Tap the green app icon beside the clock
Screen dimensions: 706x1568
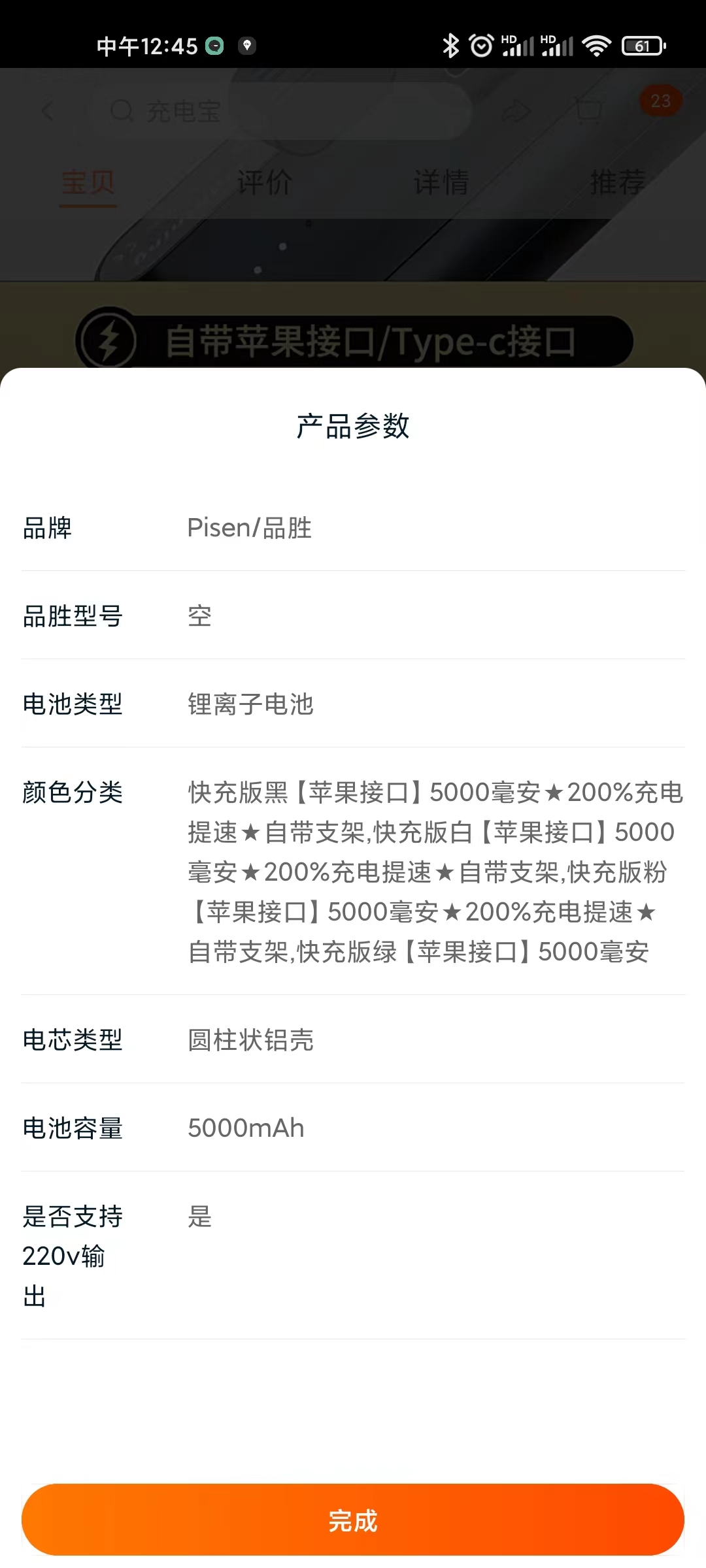click(x=214, y=46)
